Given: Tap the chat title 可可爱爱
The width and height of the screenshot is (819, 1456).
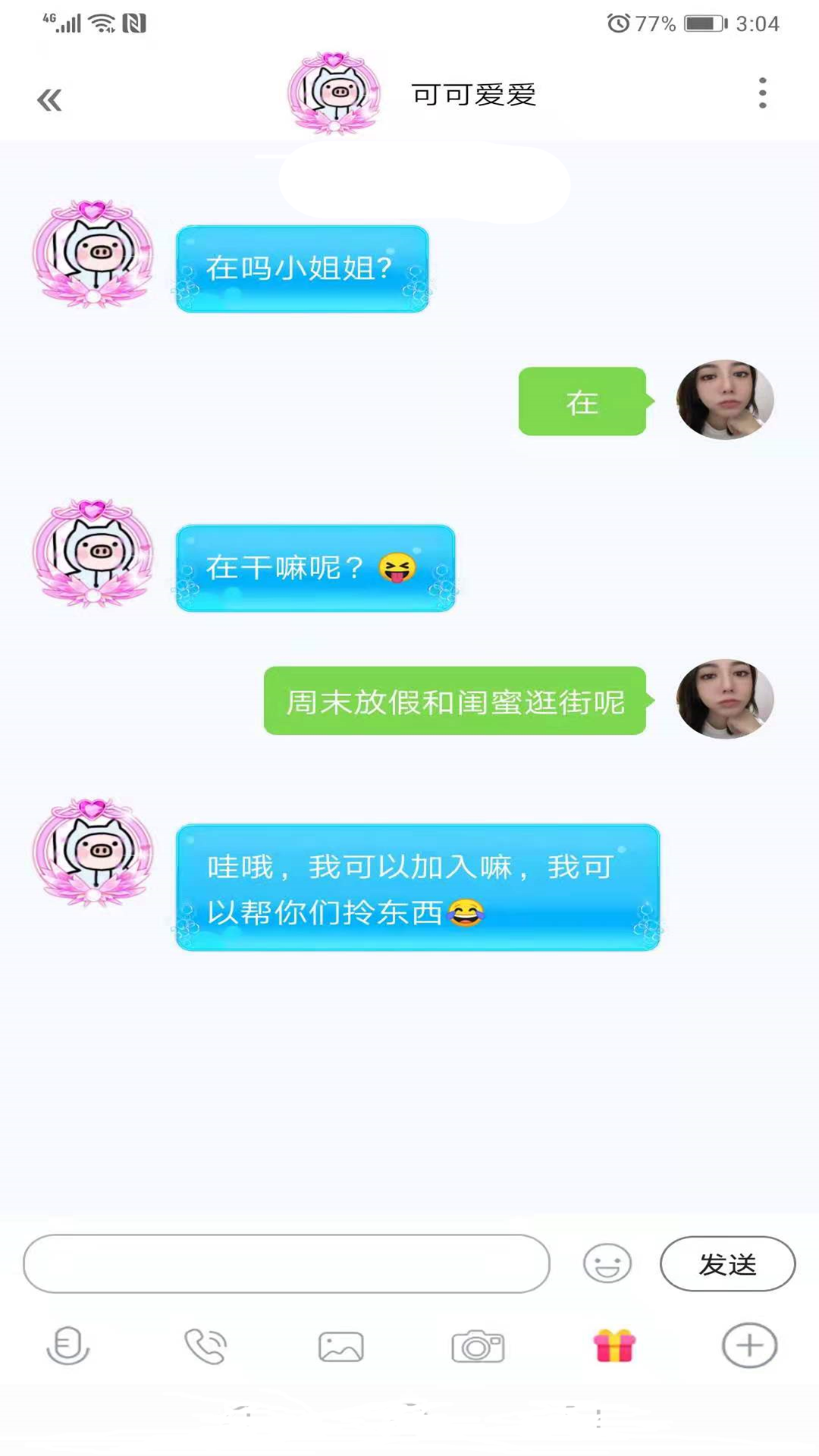Looking at the screenshot, I should coord(474,94).
